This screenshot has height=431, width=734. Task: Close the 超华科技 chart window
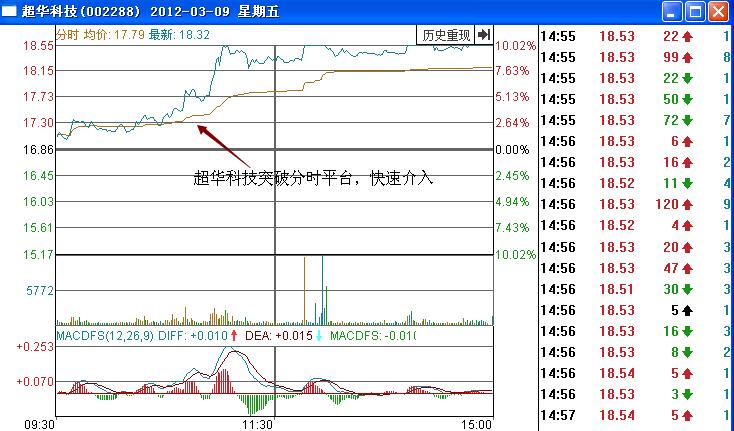(x=718, y=12)
